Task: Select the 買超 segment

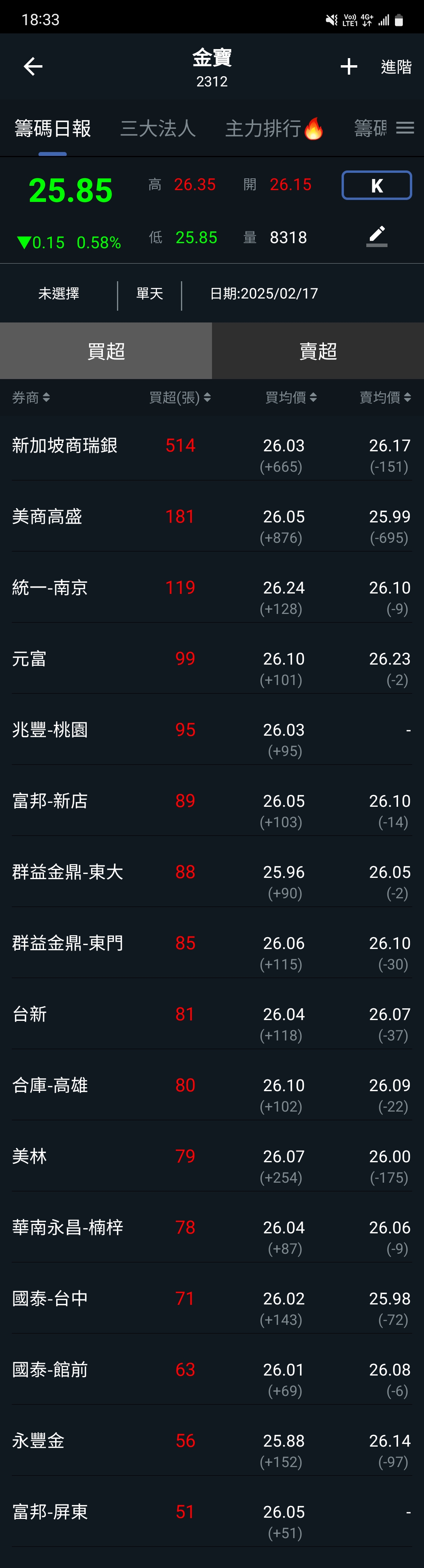Action: [106, 351]
